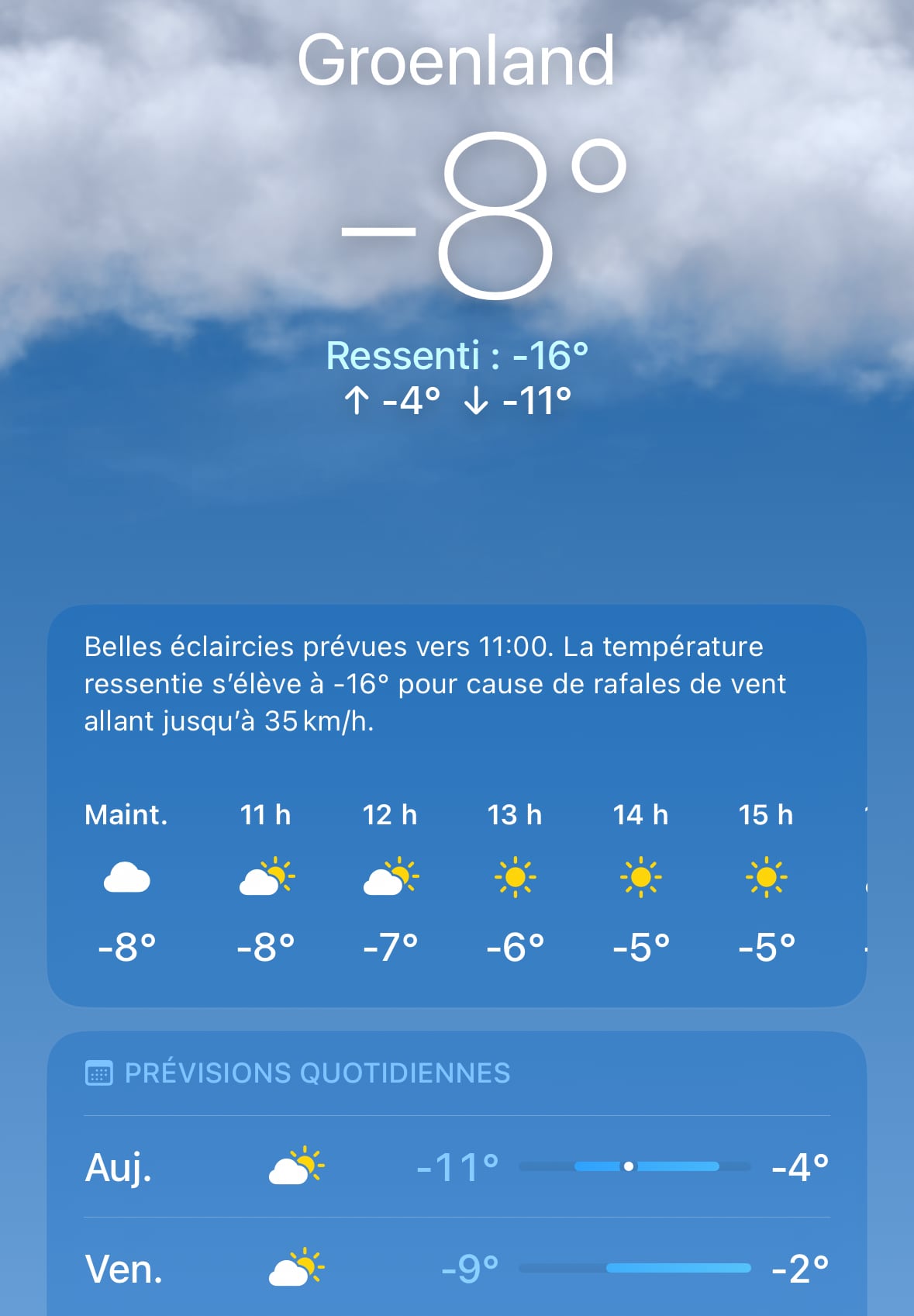
Task: Select the sun icon at 13 h
Action: (x=516, y=877)
